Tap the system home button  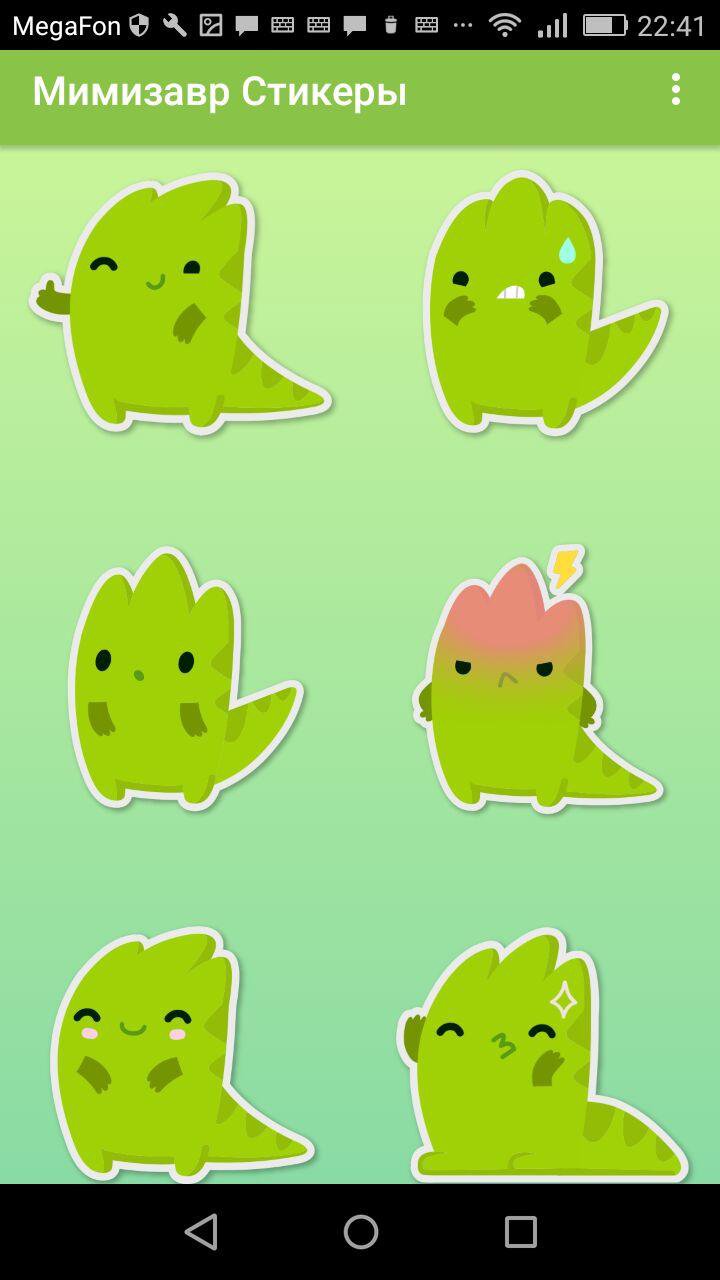tap(361, 1232)
